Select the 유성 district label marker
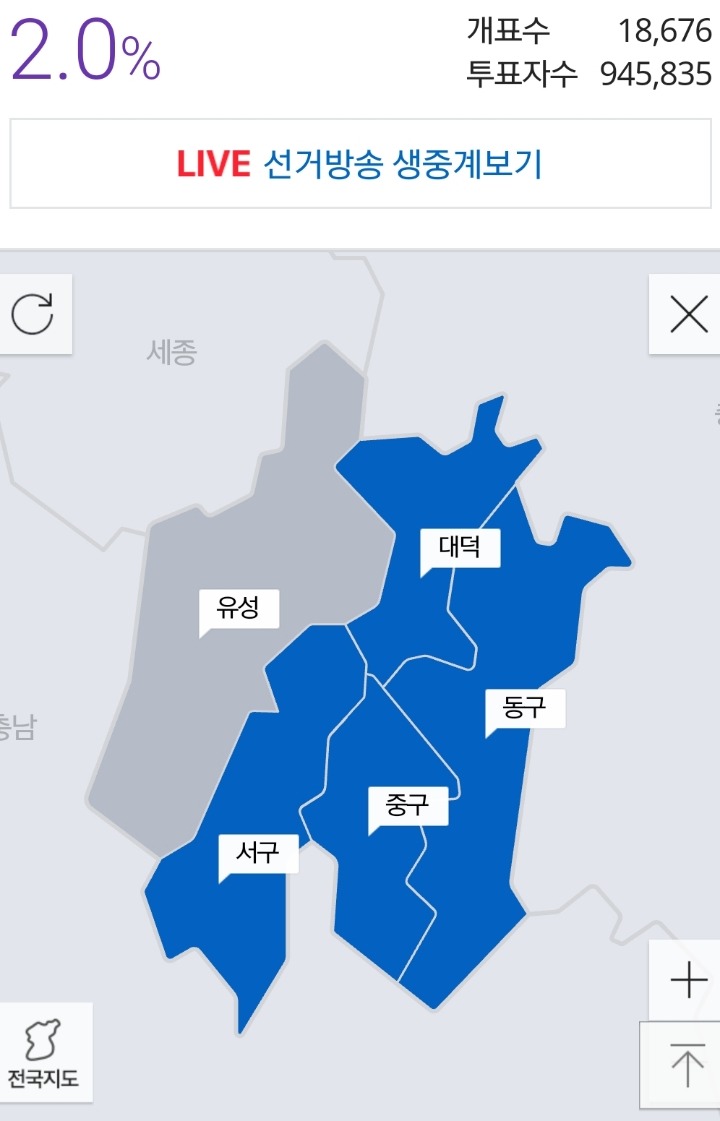Viewport: 720px width, 1121px height. pyautogui.click(x=241, y=606)
